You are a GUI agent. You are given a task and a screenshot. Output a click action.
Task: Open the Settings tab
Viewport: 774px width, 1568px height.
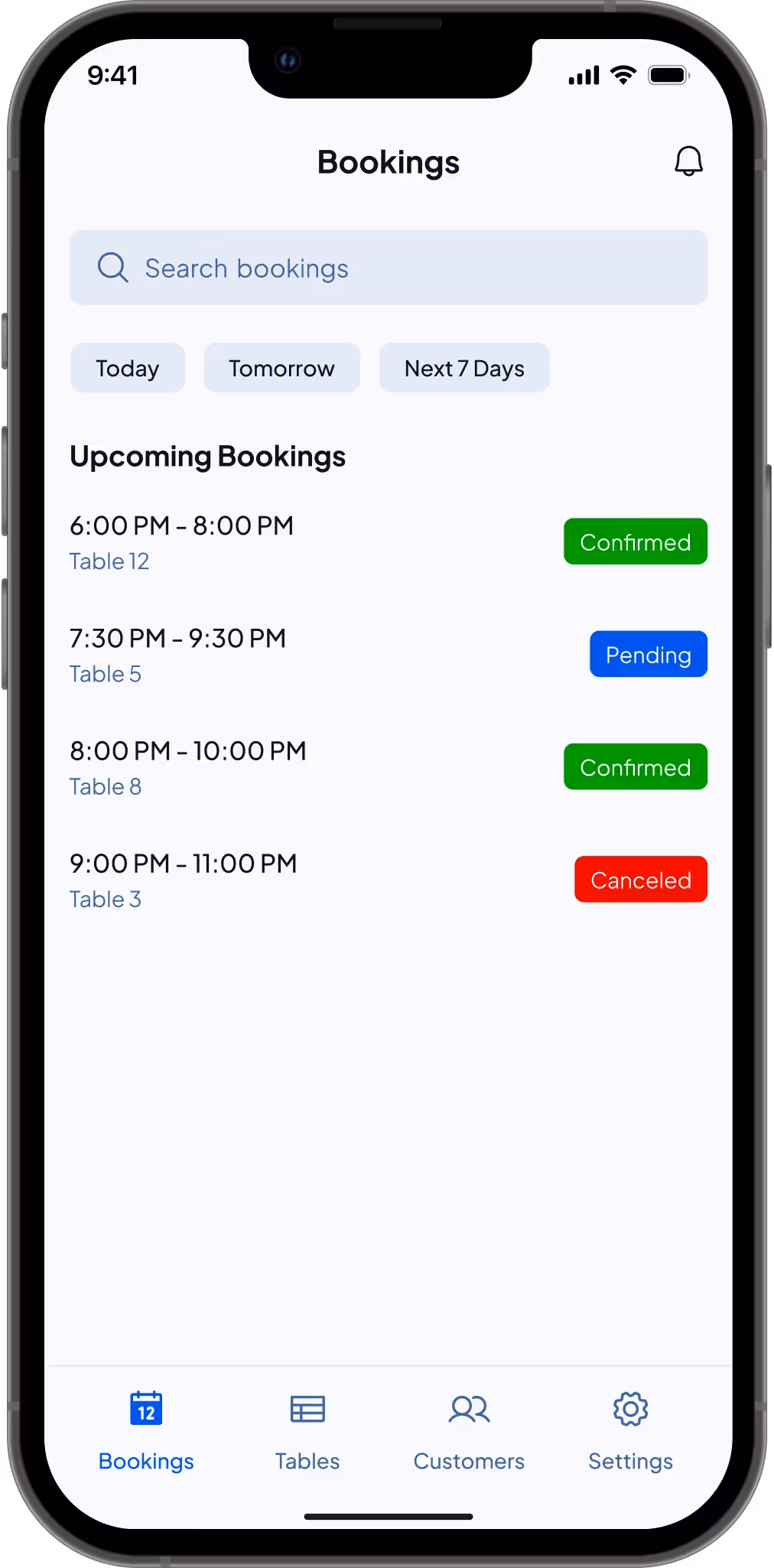pos(630,1430)
